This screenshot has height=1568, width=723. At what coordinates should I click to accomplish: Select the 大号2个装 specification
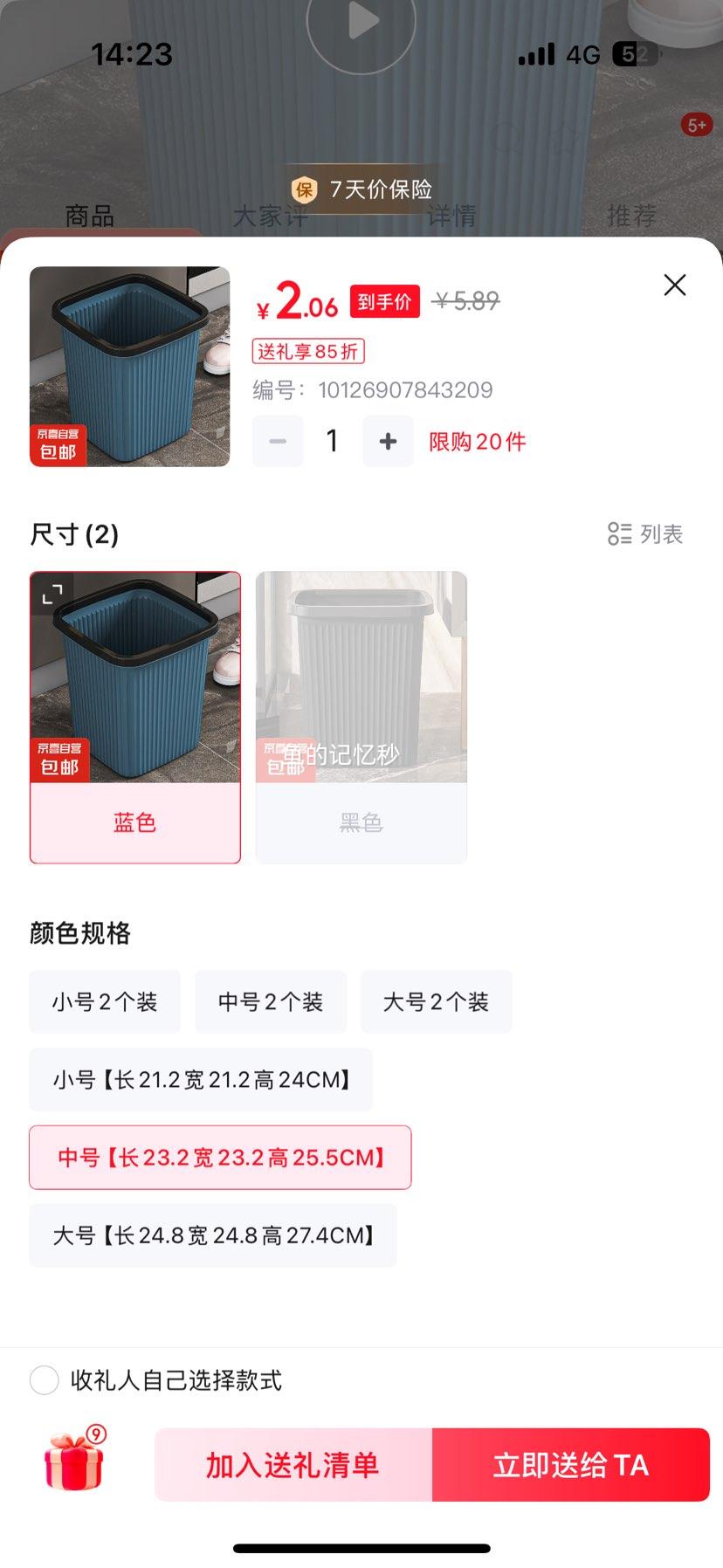(x=436, y=1001)
